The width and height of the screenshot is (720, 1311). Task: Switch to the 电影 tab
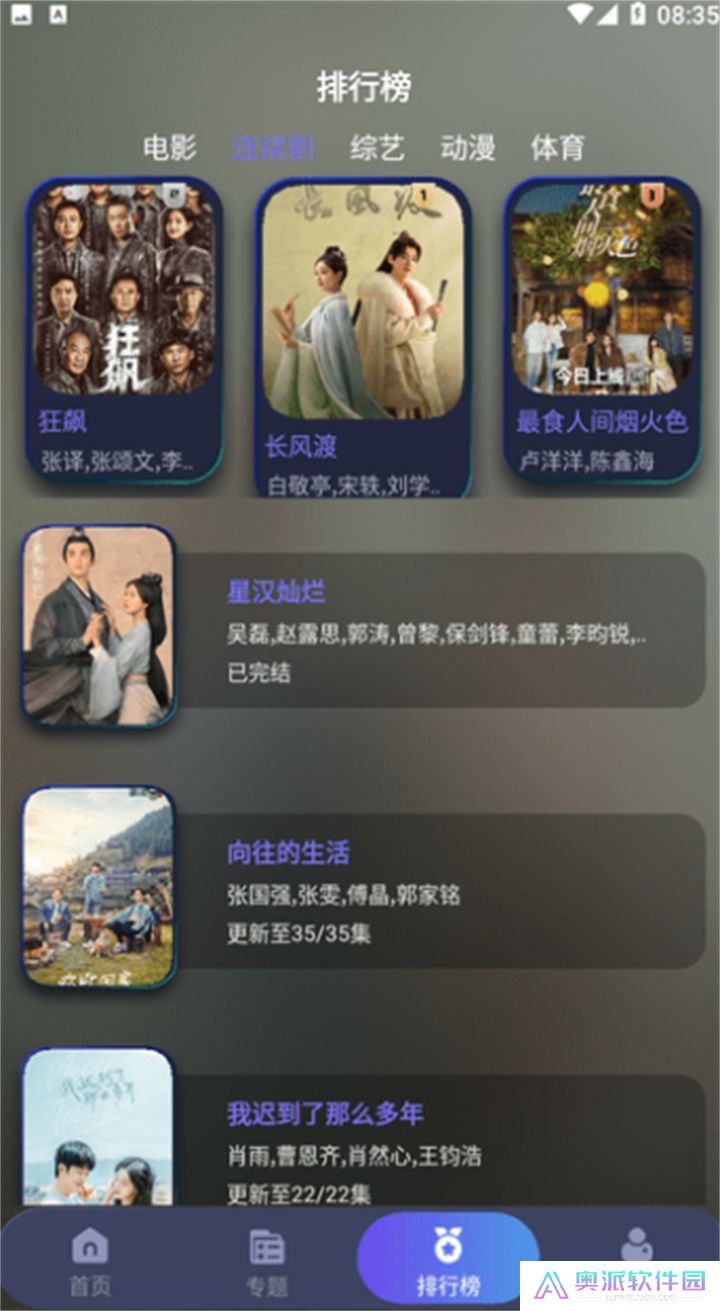(170, 148)
